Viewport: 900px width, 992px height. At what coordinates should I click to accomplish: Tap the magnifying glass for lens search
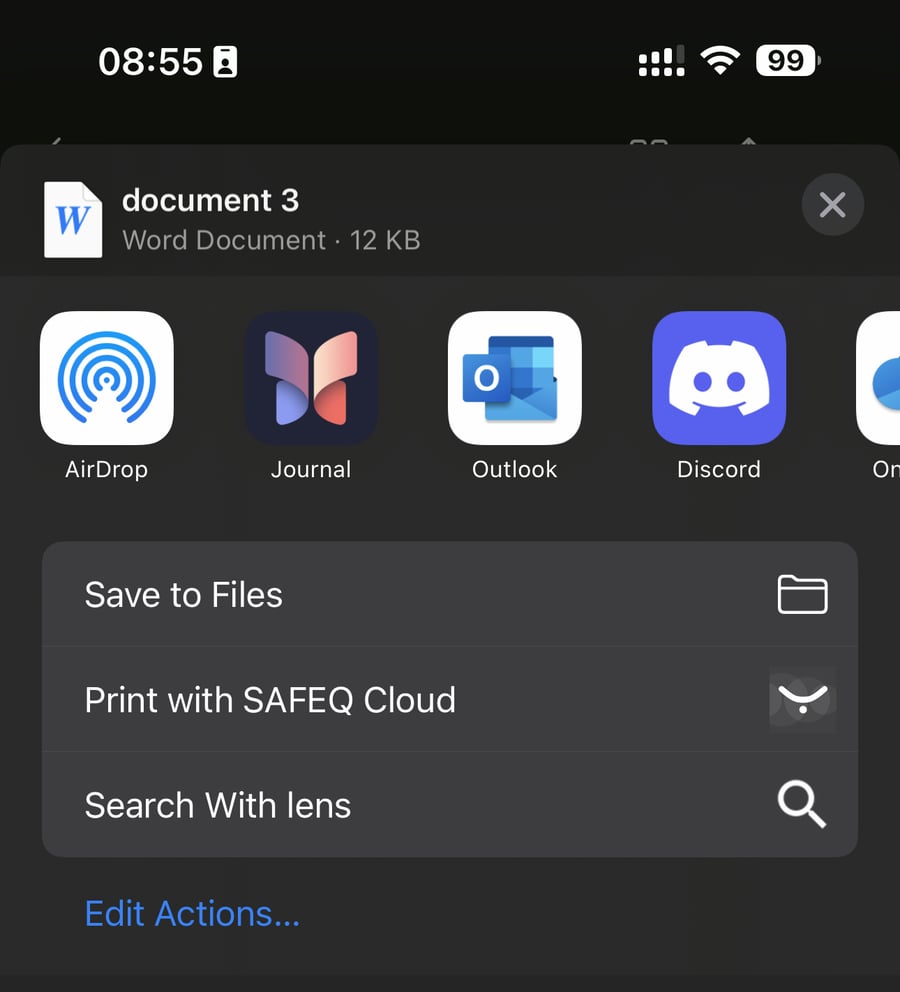click(801, 805)
